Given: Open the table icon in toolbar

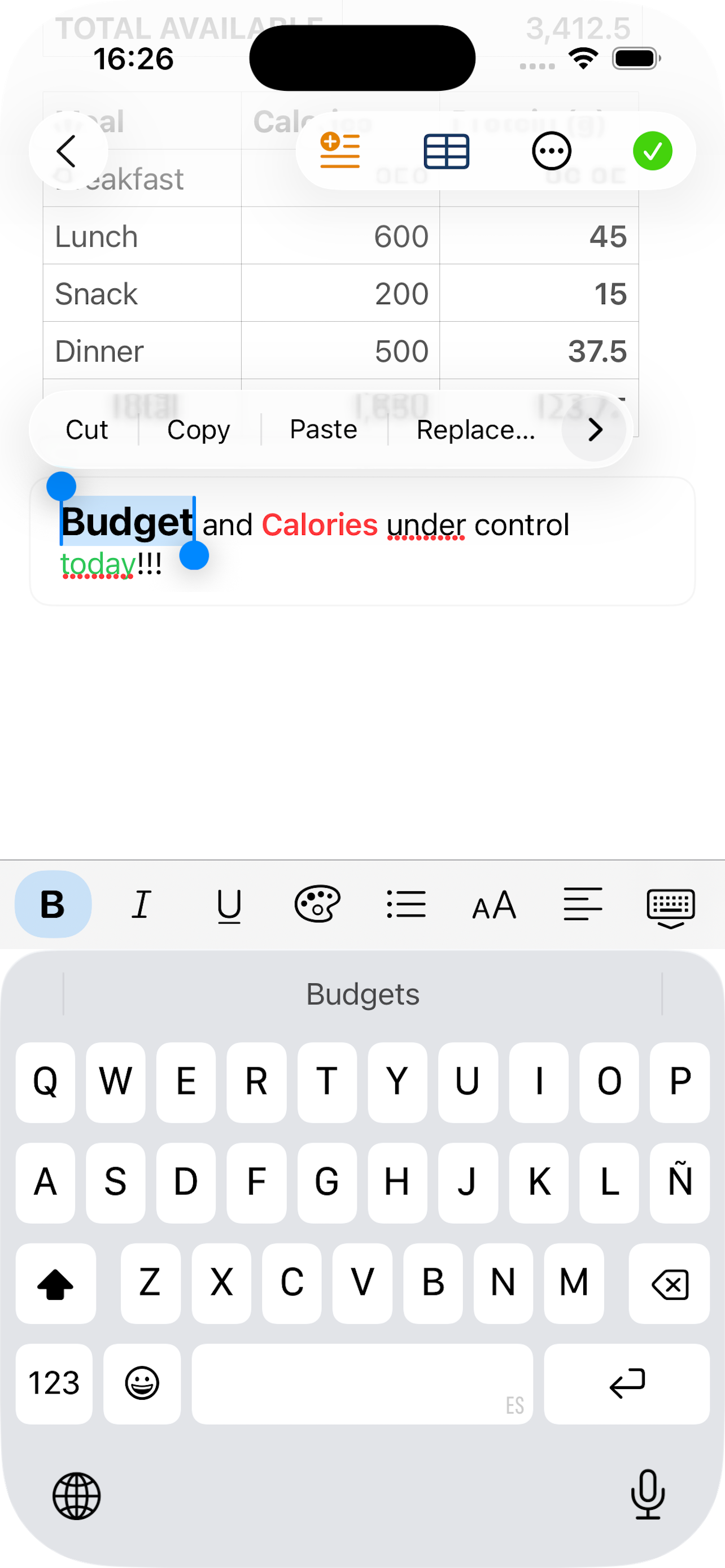Looking at the screenshot, I should pos(446,152).
